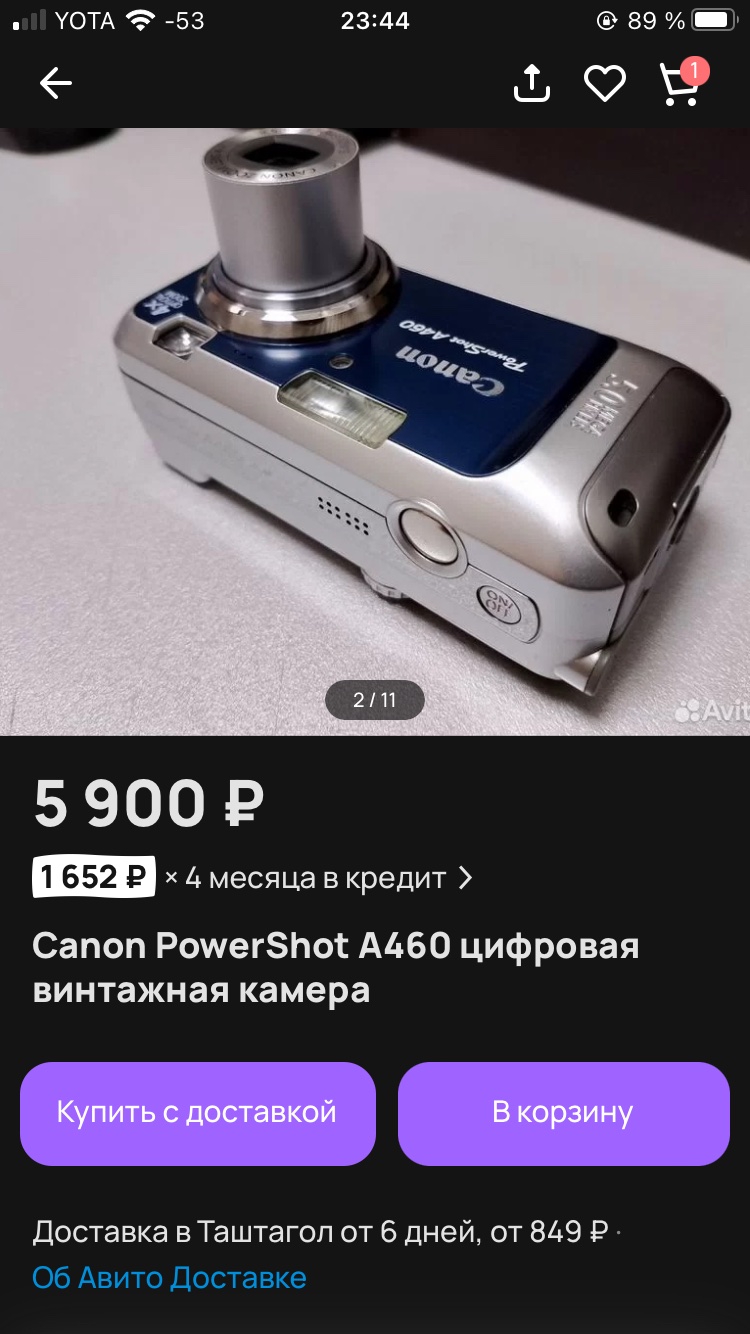Open "Об Авито Доставке" link

click(x=169, y=1277)
